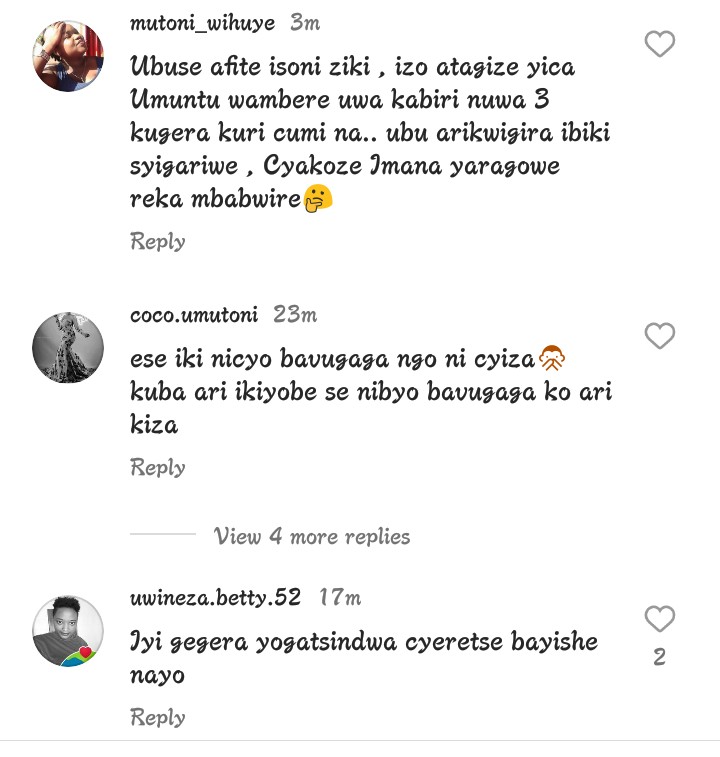Reply to uwineza.betty.52's comment

(158, 718)
